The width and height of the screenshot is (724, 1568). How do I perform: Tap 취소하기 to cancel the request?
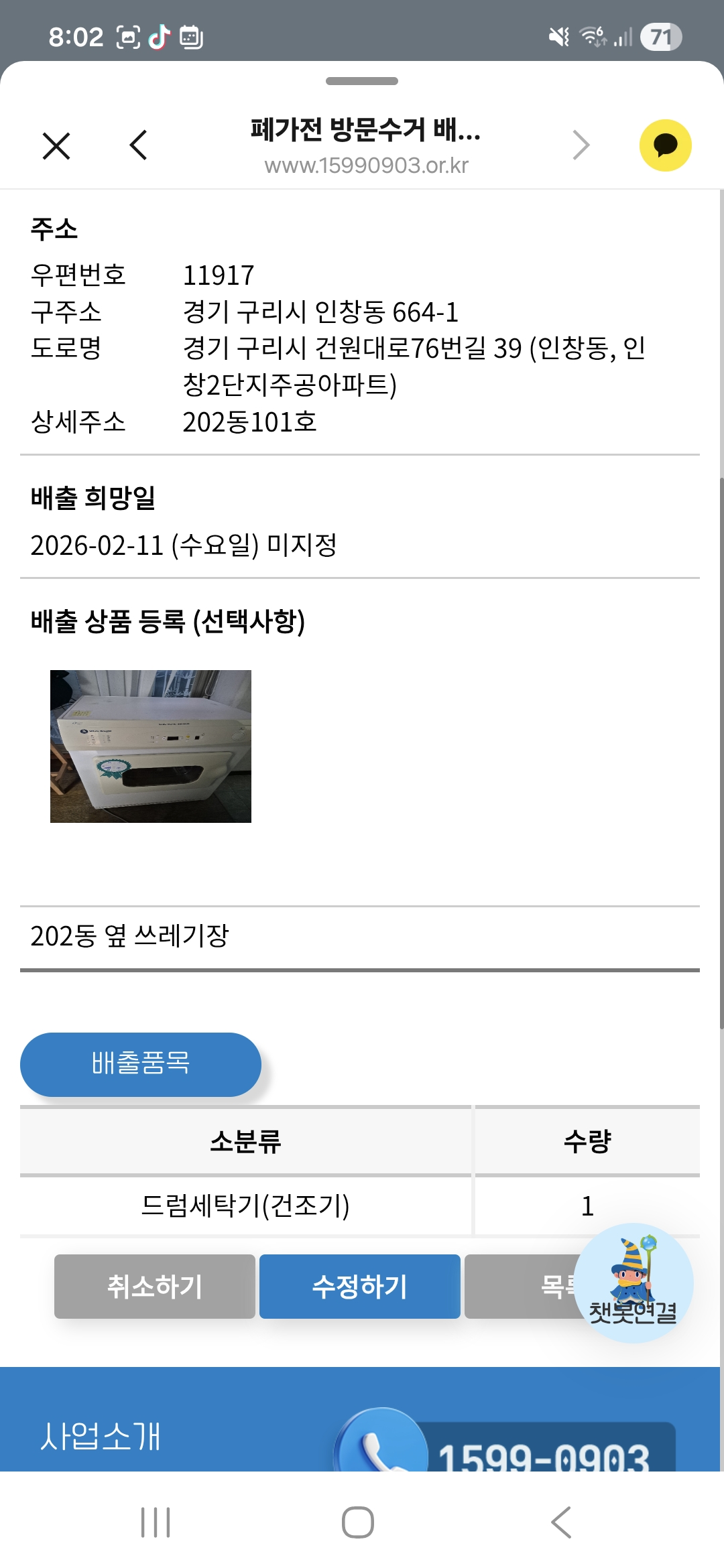click(155, 1287)
